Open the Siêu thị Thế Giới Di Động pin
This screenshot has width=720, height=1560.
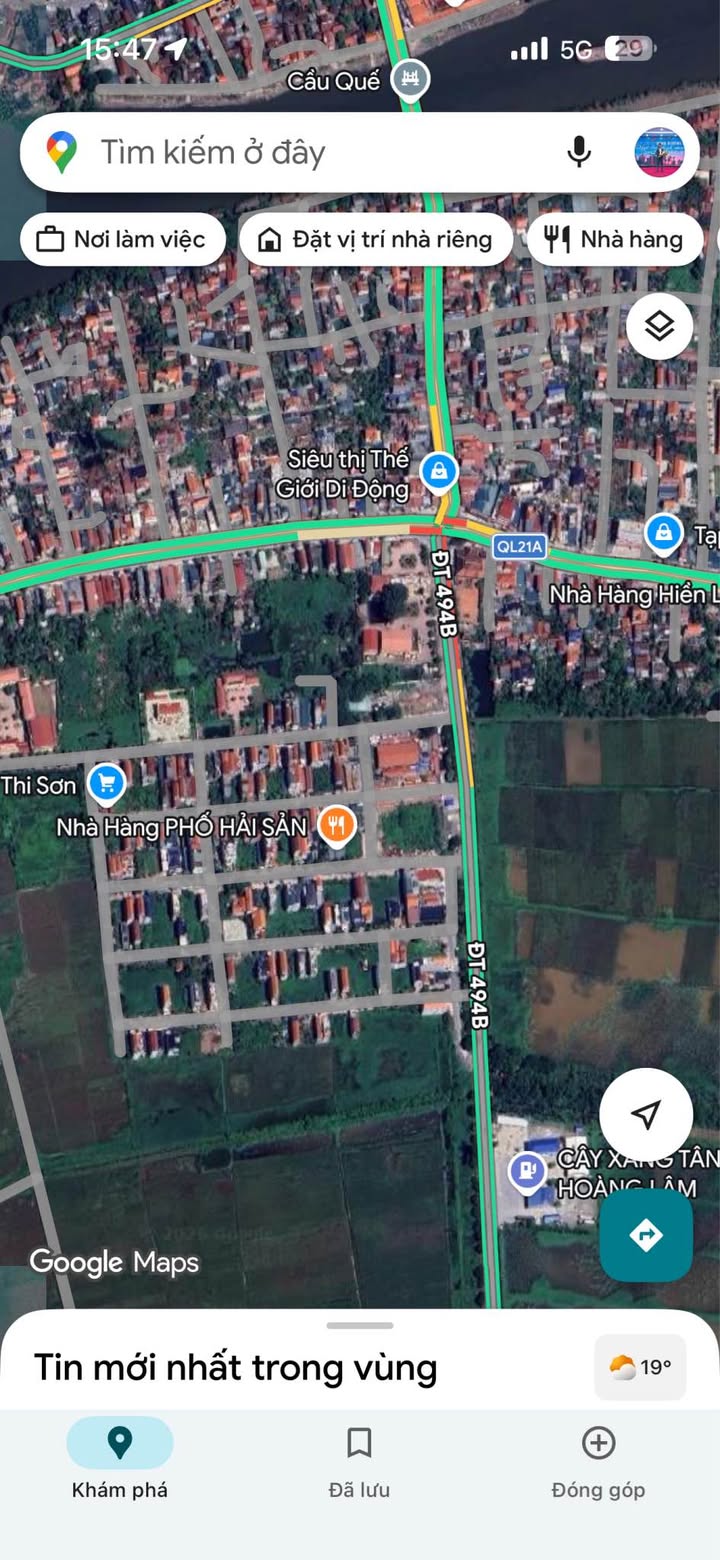438,471
